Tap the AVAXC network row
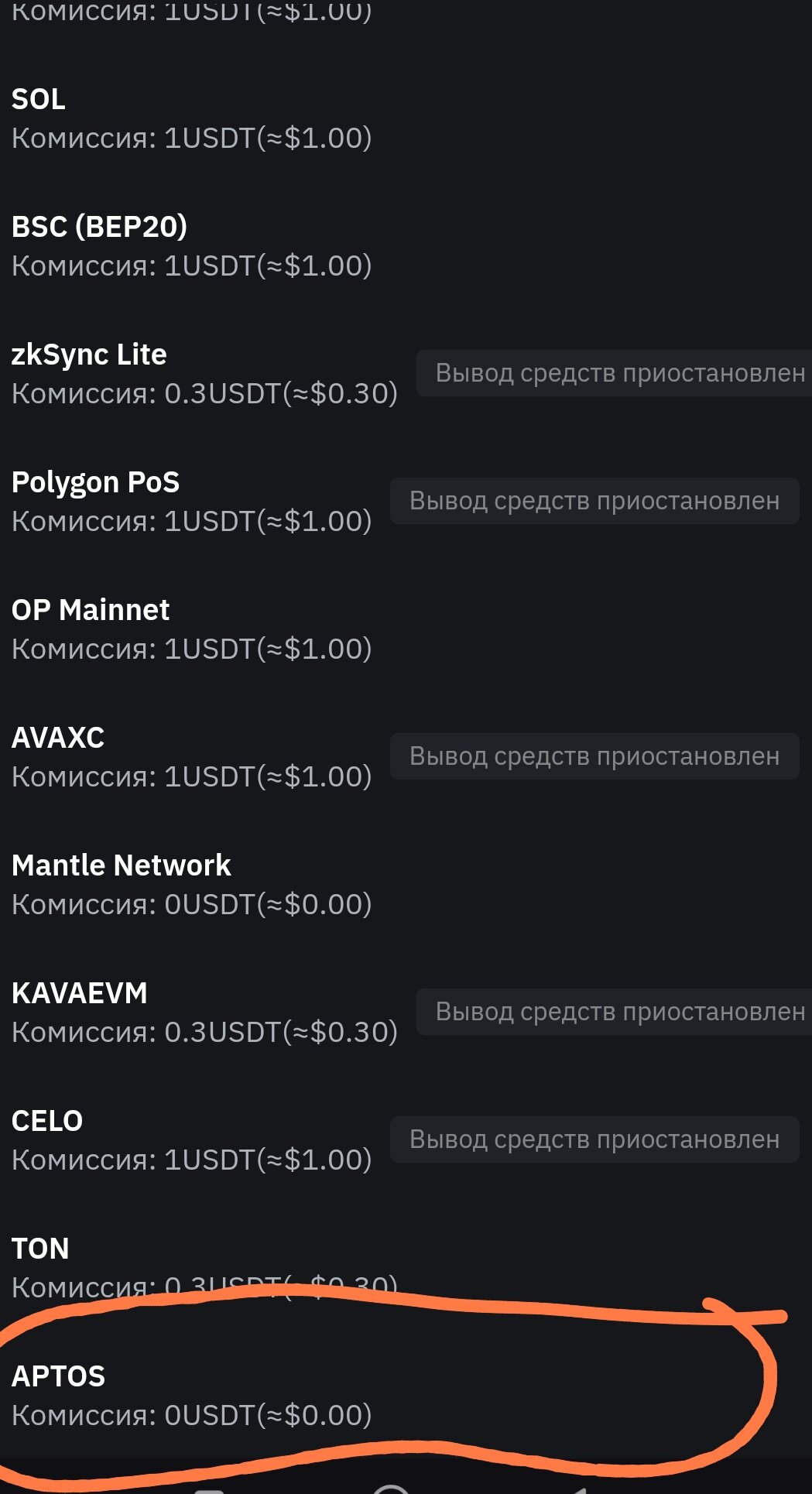Image resolution: width=812 pixels, height=1494 pixels. (192, 757)
